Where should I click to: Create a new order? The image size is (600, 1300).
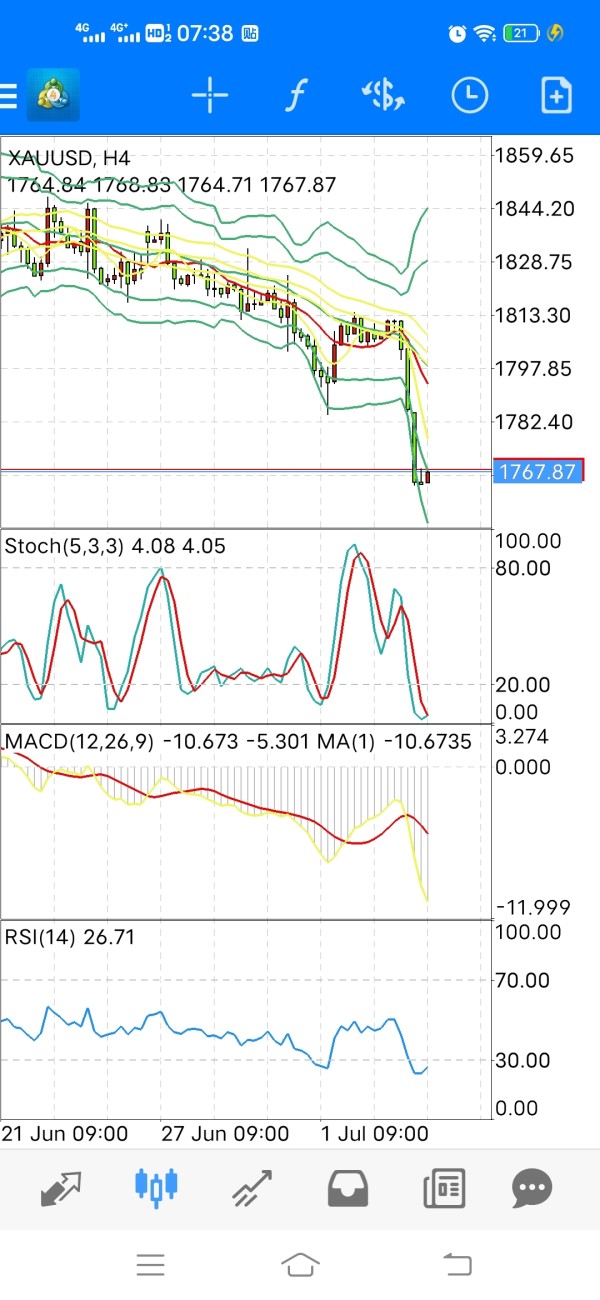click(556, 96)
